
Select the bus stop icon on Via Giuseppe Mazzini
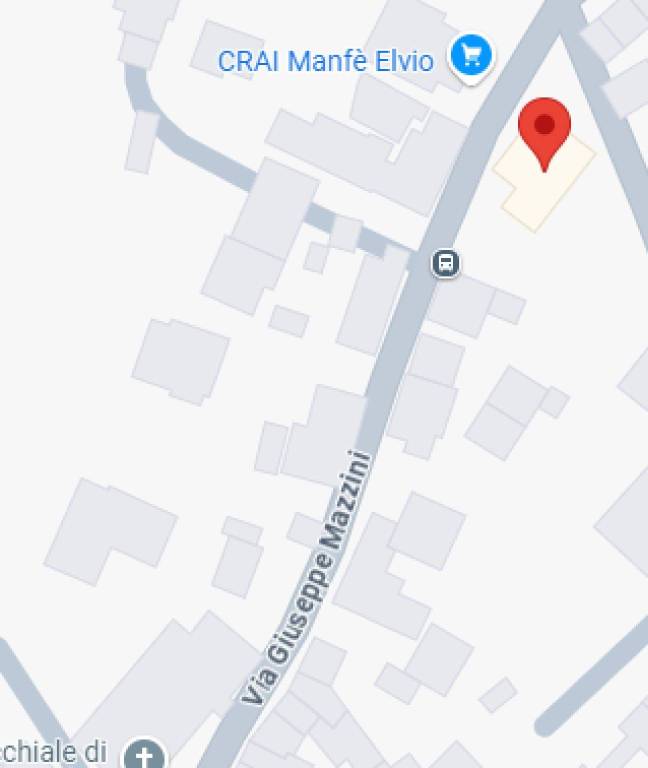(x=445, y=264)
